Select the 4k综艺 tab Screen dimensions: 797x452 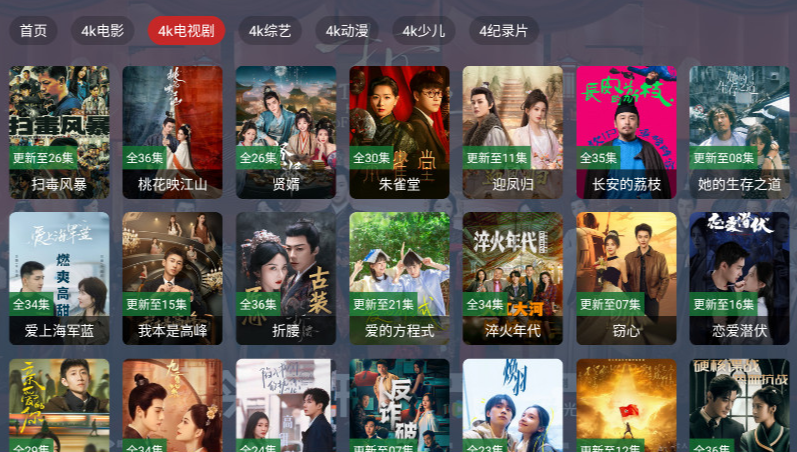pyautogui.click(x=269, y=30)
